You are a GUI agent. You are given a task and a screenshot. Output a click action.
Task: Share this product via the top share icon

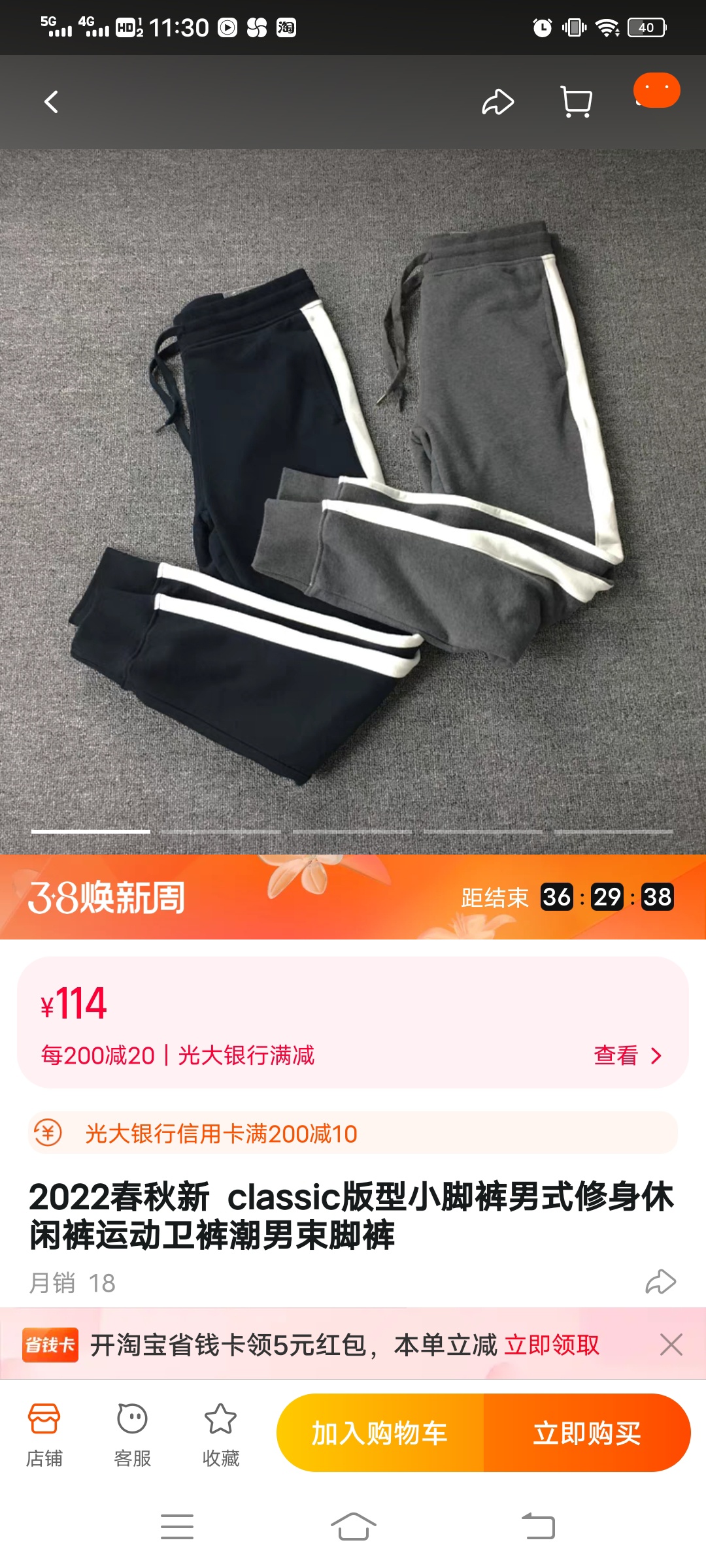(498, 102)
